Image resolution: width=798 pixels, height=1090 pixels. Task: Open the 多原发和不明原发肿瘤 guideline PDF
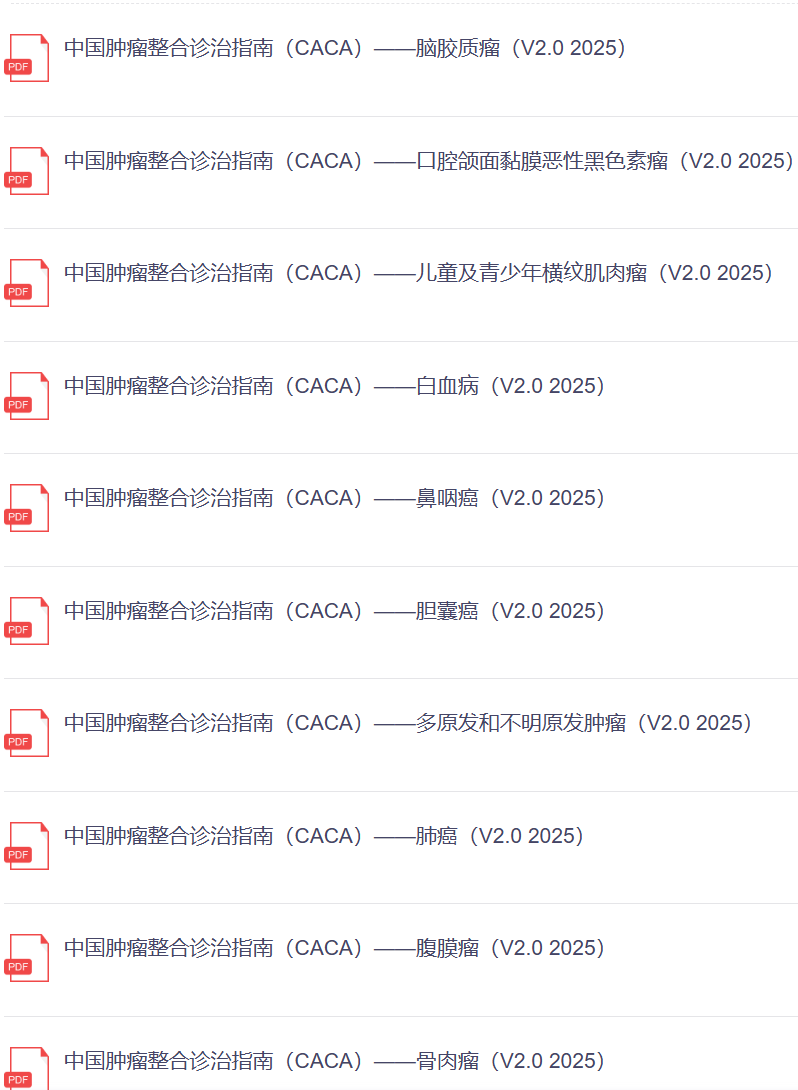tap(407, 723)
